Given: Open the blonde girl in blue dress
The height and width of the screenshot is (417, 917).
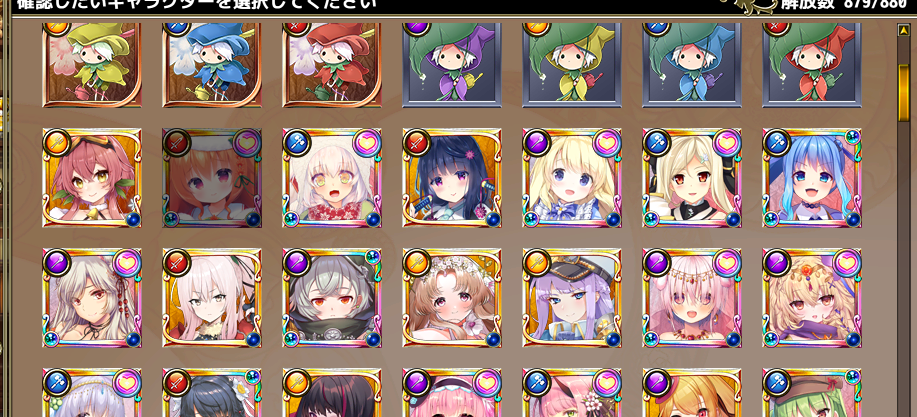Looking at the screenshot, I should 572,178.
